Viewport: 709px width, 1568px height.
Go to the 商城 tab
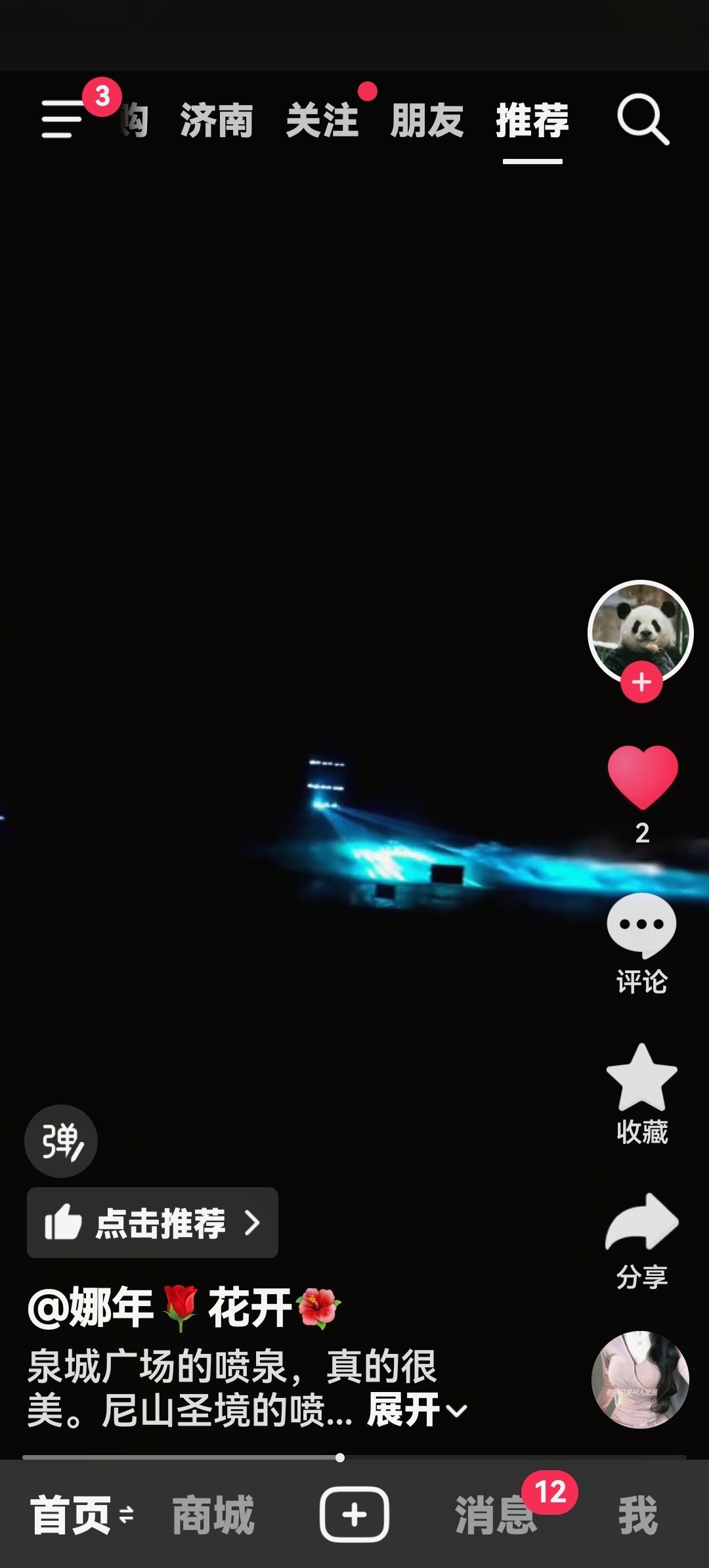tap(213, 1515)
